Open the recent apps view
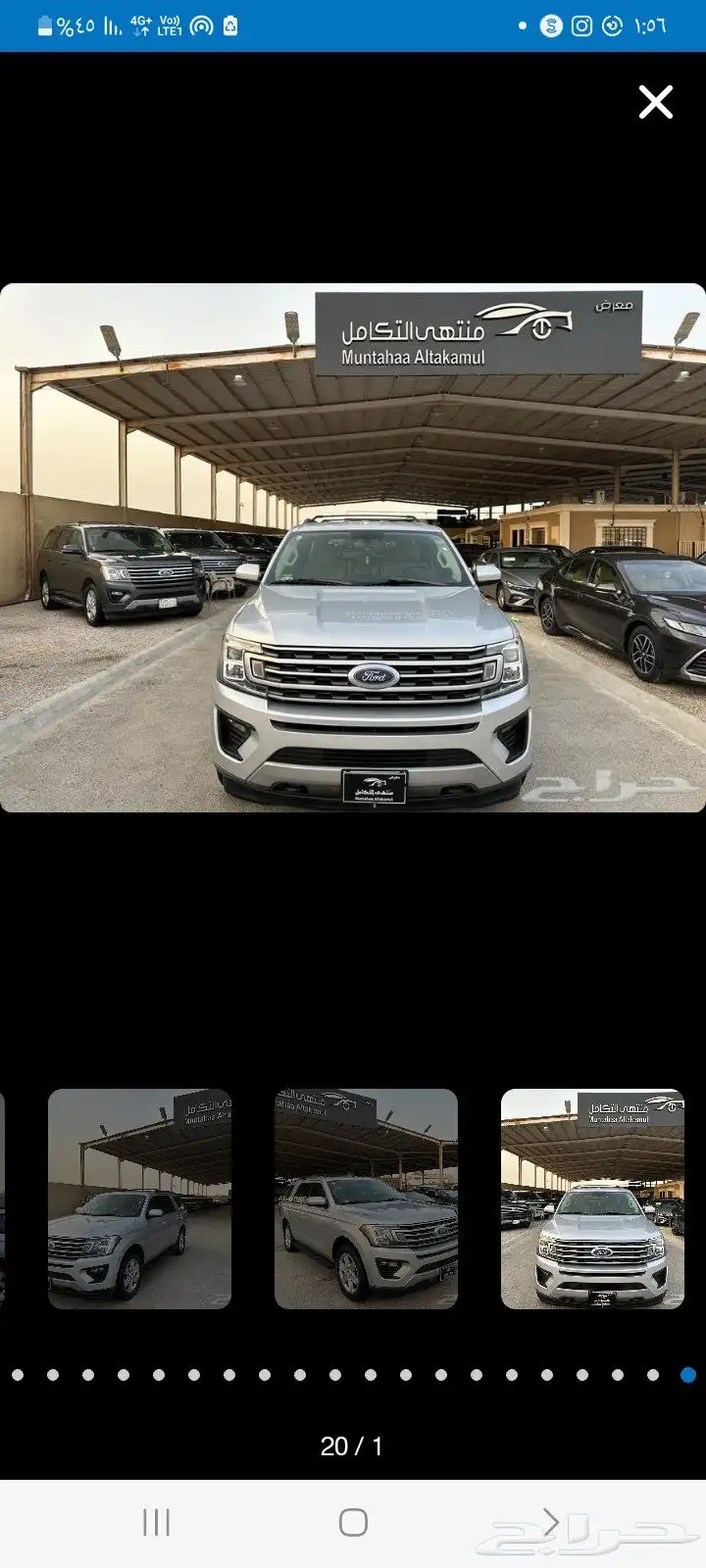 [156, 1522]
